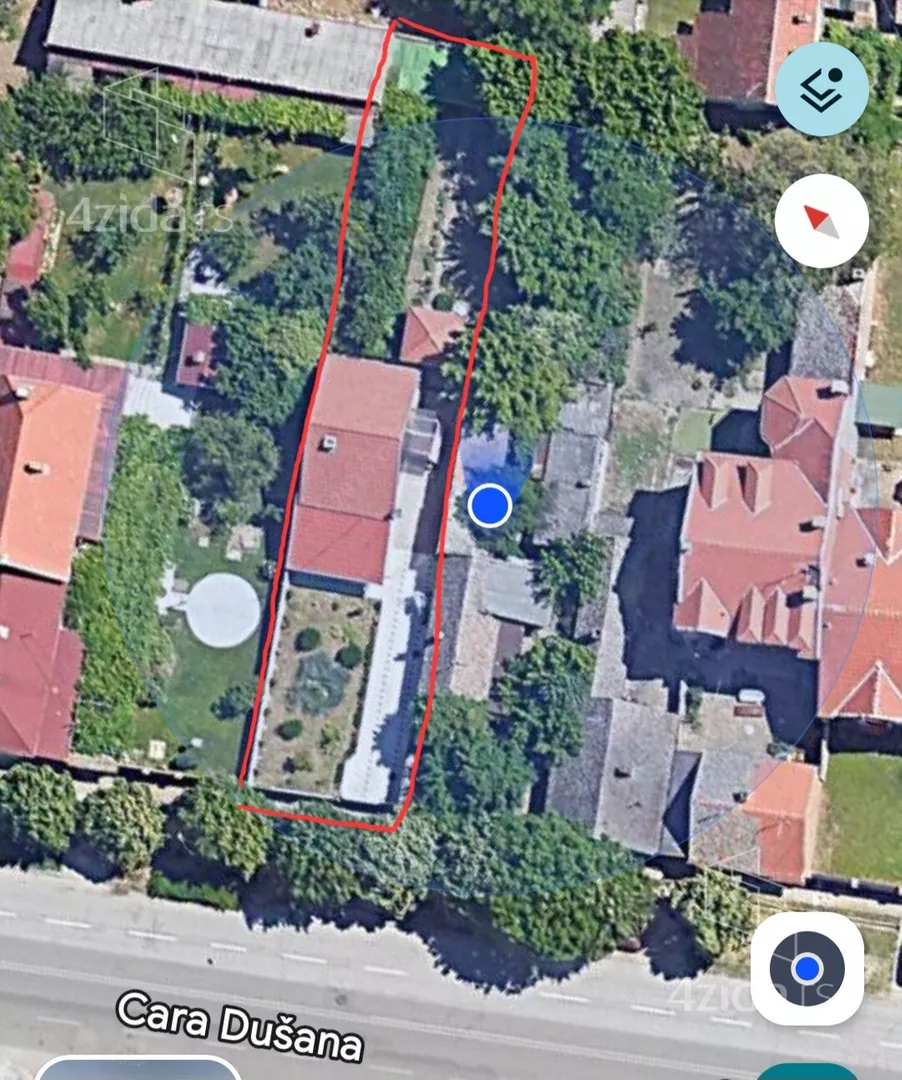Click the garden beds inside the parcel
This screenshot has width=902, height=1080.
click(320, 680)
